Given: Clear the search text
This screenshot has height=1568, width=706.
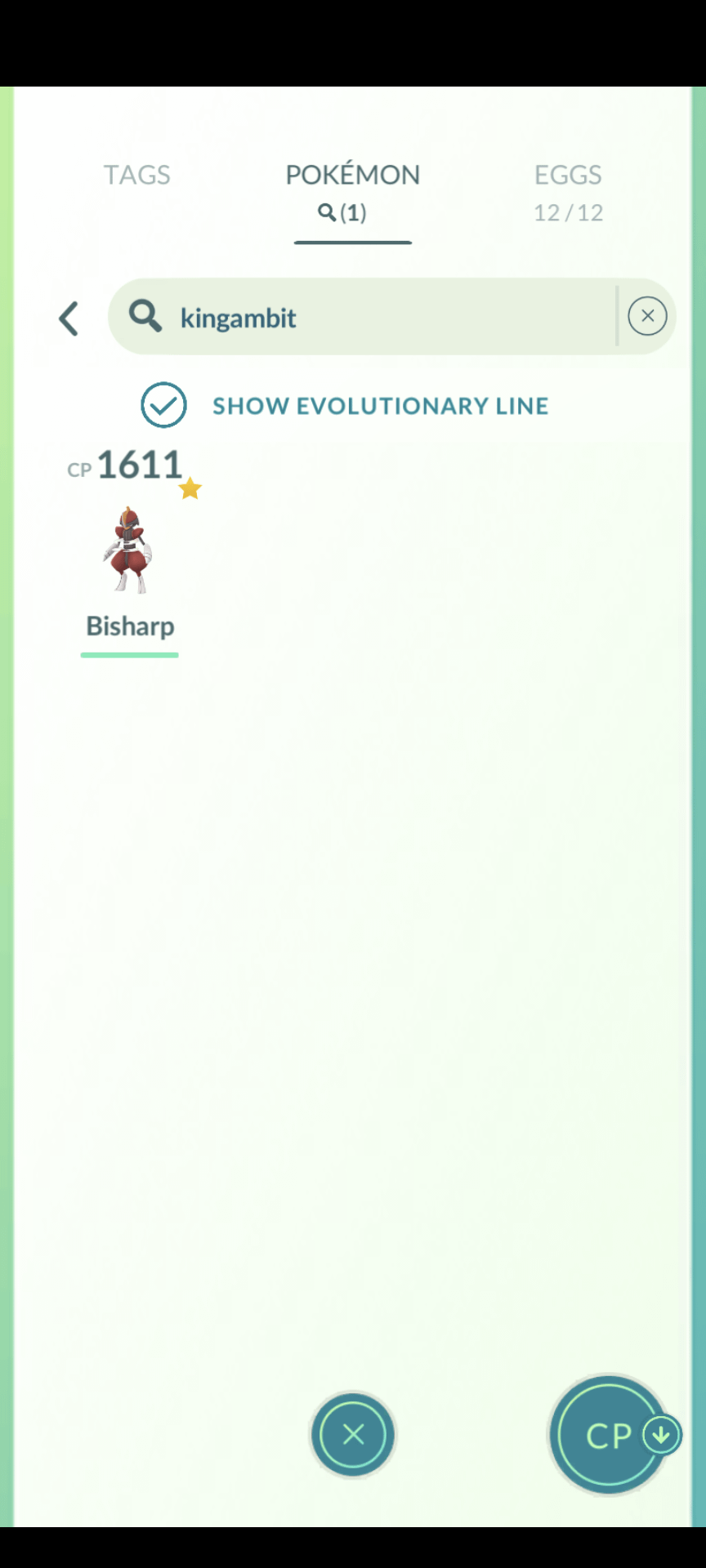Looking at the screenshot, I should point(647,316).
